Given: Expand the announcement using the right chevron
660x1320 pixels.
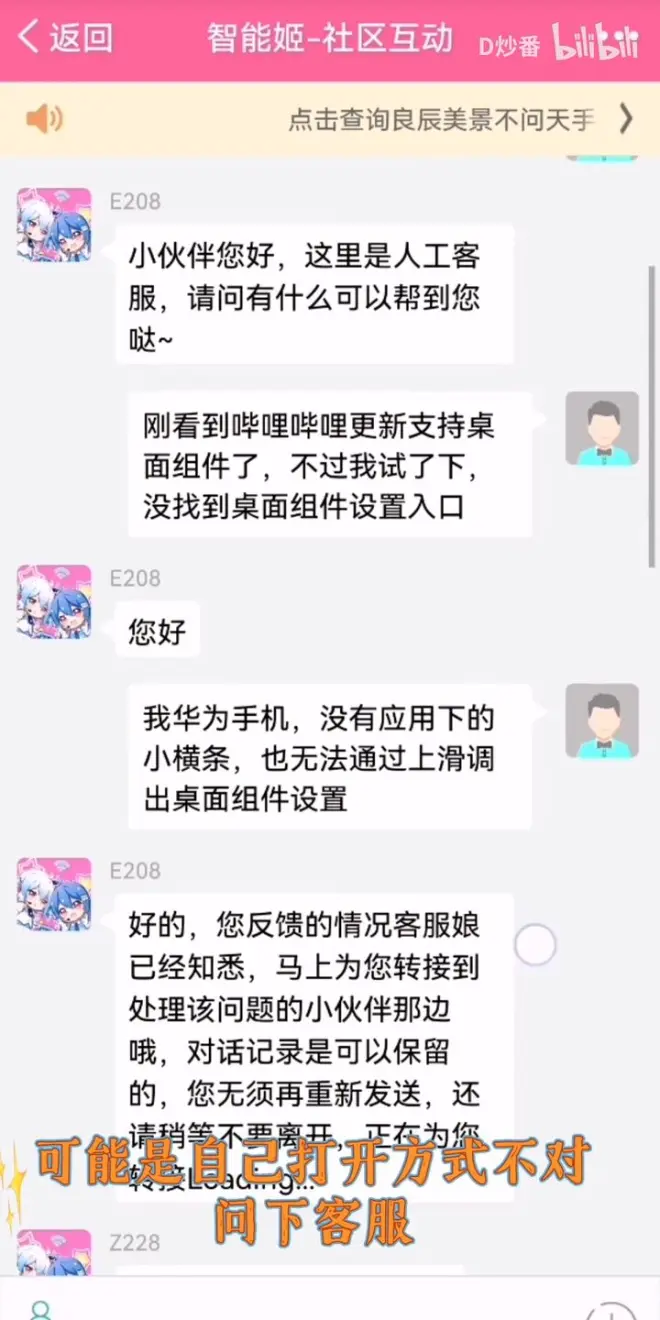Looking at the screenshot, I should point(626,119).
